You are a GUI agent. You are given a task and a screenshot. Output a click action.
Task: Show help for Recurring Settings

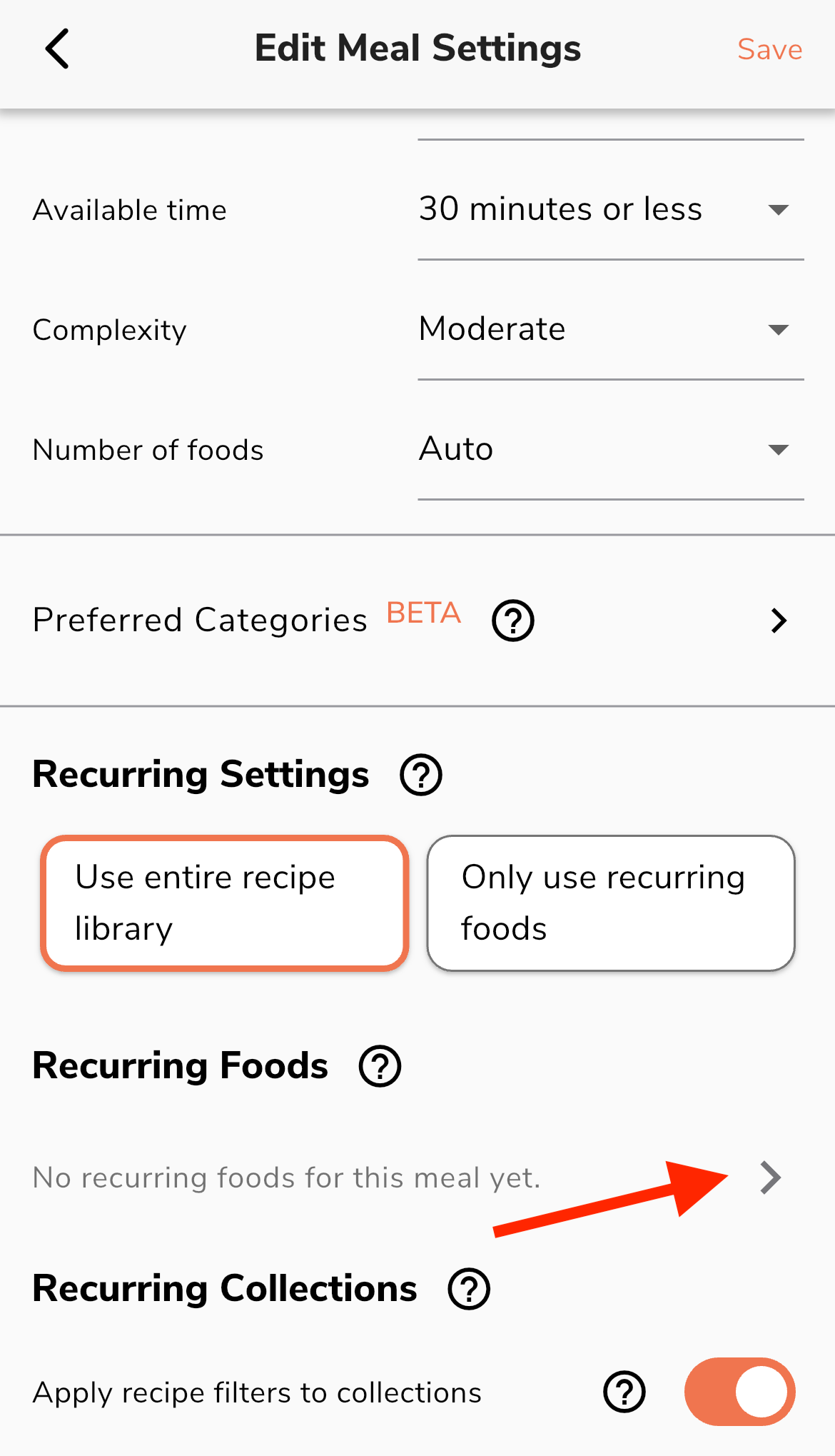420,775
